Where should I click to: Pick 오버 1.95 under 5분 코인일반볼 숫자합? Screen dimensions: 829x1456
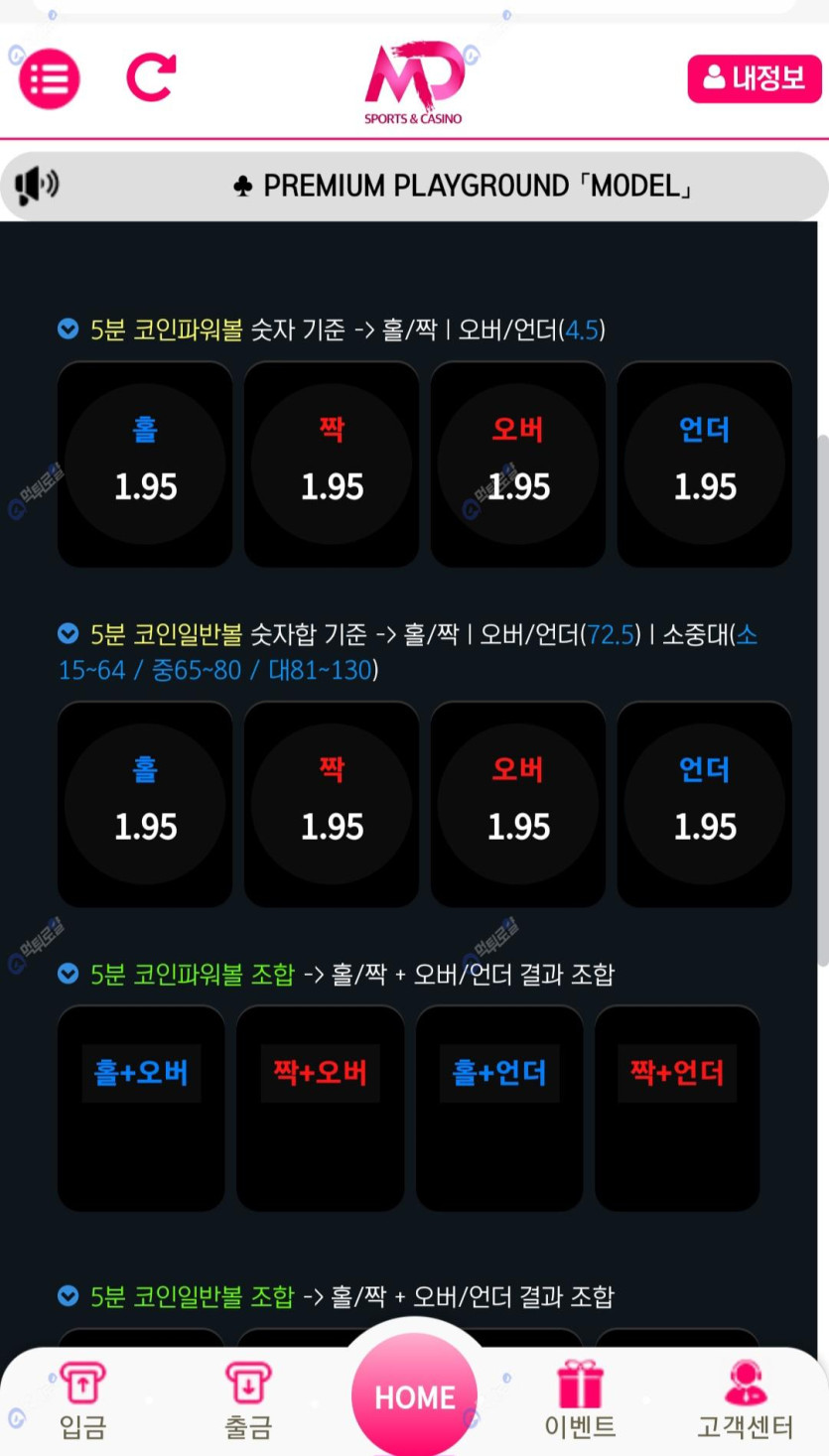[518, 803]
